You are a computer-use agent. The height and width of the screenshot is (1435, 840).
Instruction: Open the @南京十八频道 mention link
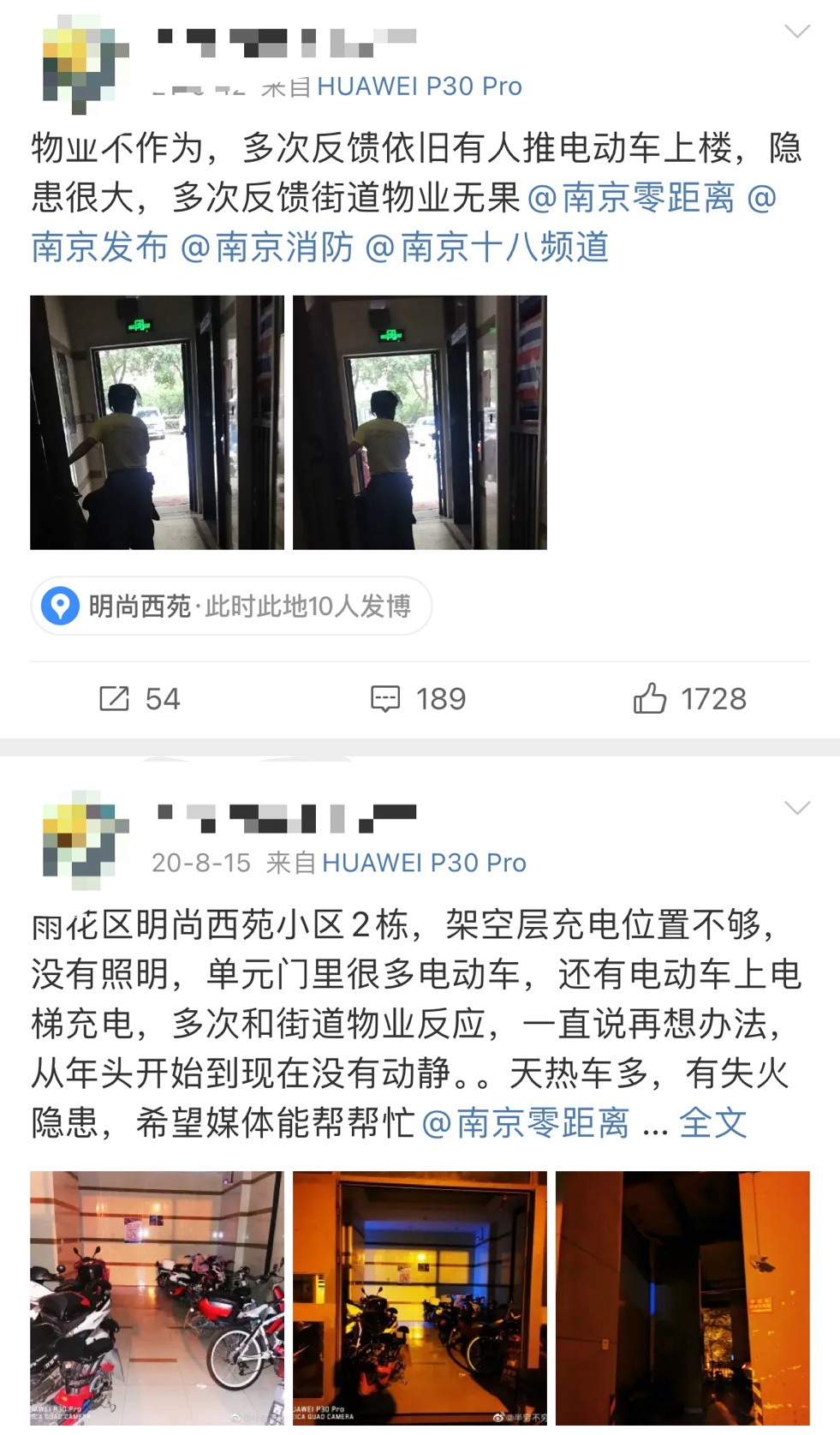click(486, 248)
